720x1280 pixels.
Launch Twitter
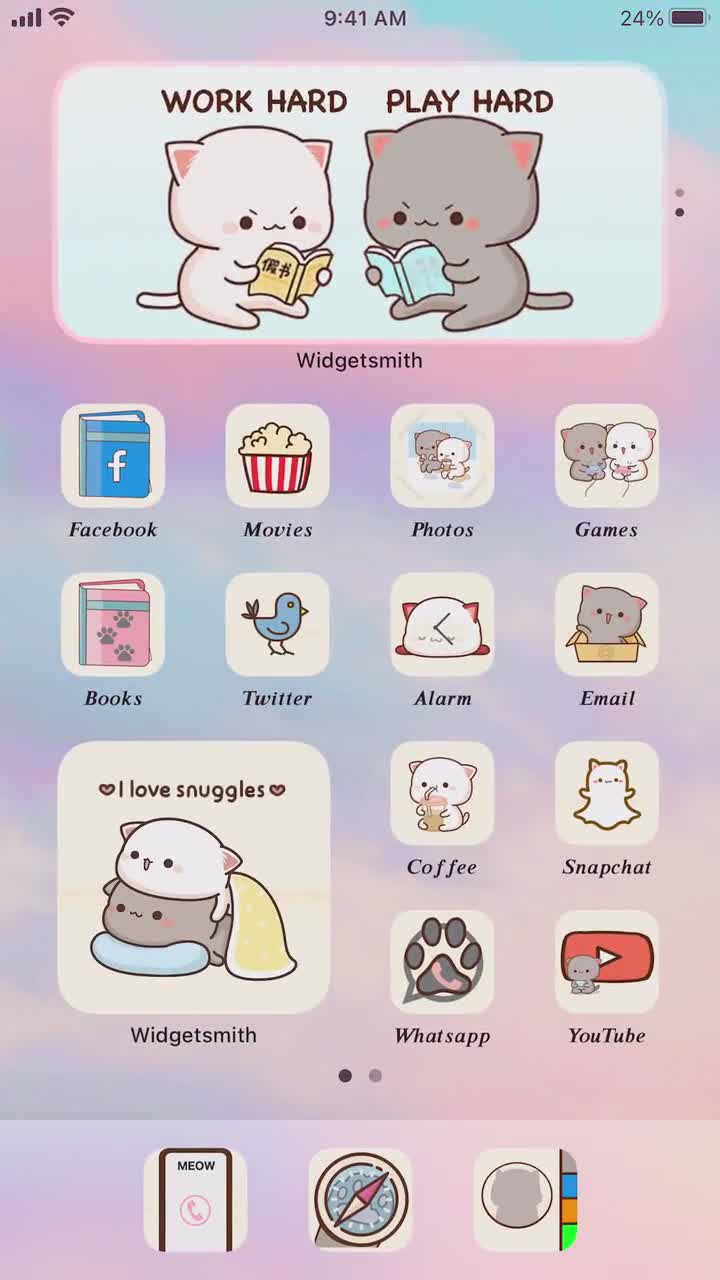coord(277,625)
